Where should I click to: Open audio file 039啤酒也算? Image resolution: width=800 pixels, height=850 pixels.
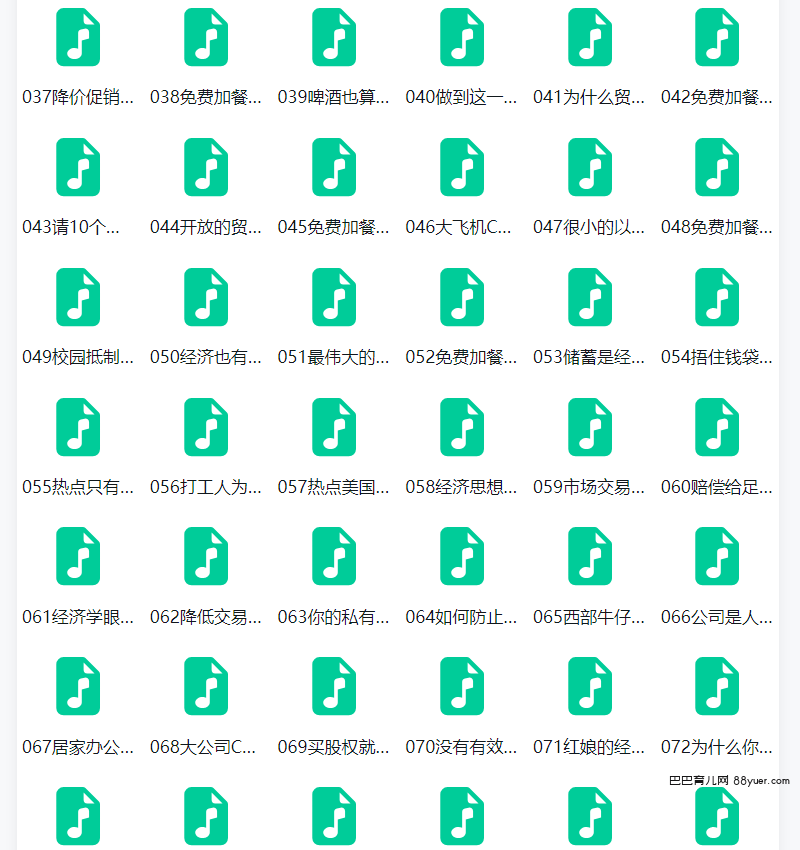coord(334,38)
